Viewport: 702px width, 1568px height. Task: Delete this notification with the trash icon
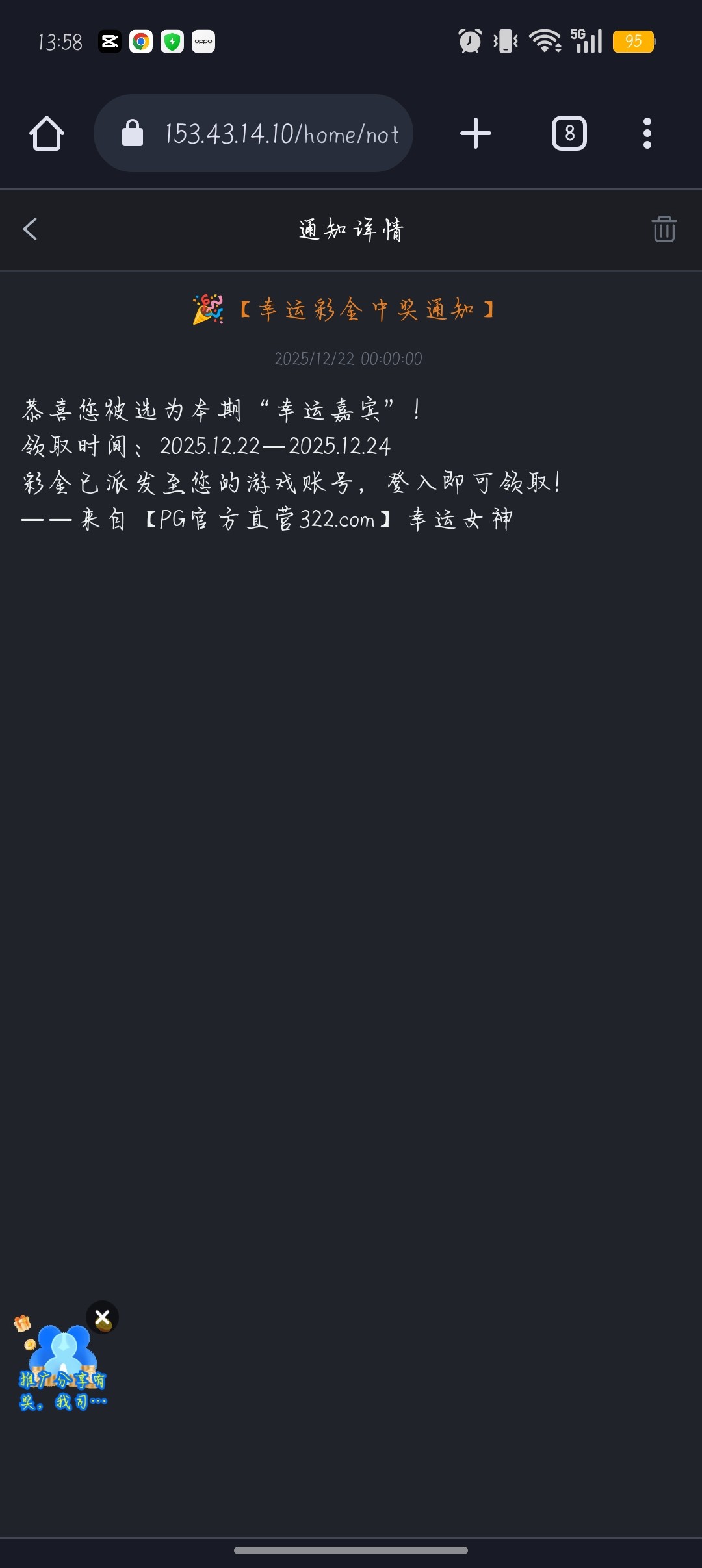(x=664, y=229)
